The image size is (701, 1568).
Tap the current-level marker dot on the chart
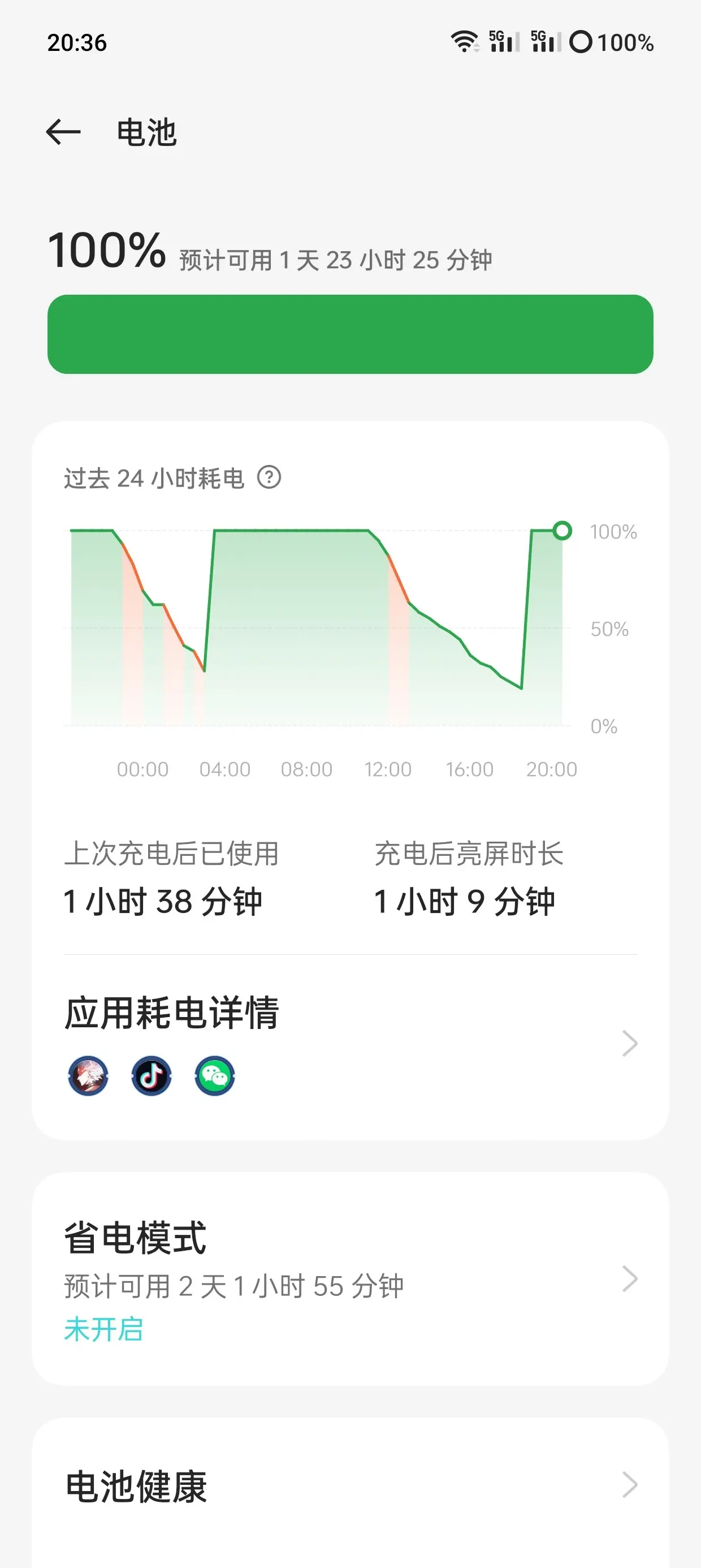pos(563,531)
